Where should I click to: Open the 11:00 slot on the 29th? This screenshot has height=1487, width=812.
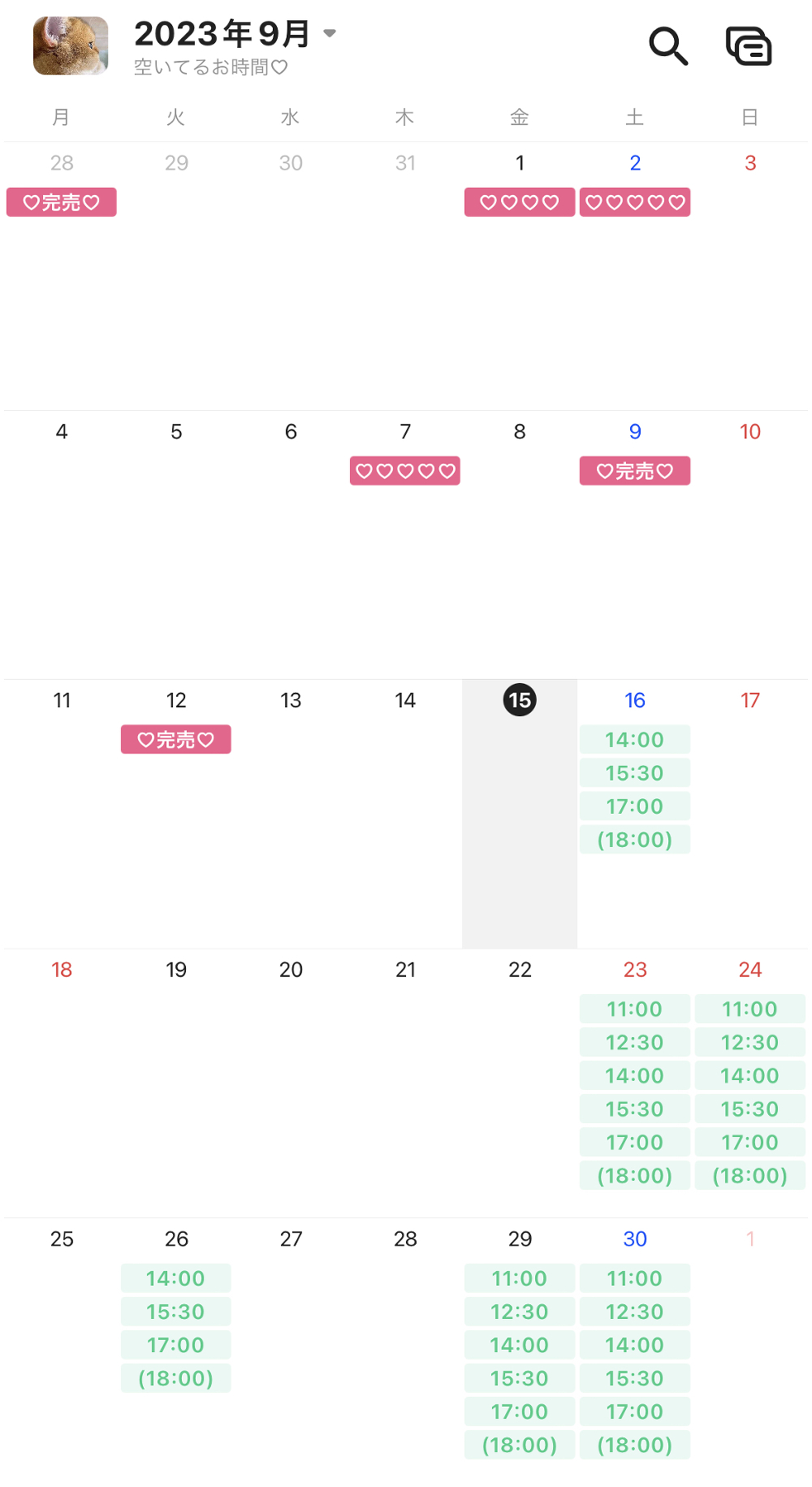click(520, 1278)
